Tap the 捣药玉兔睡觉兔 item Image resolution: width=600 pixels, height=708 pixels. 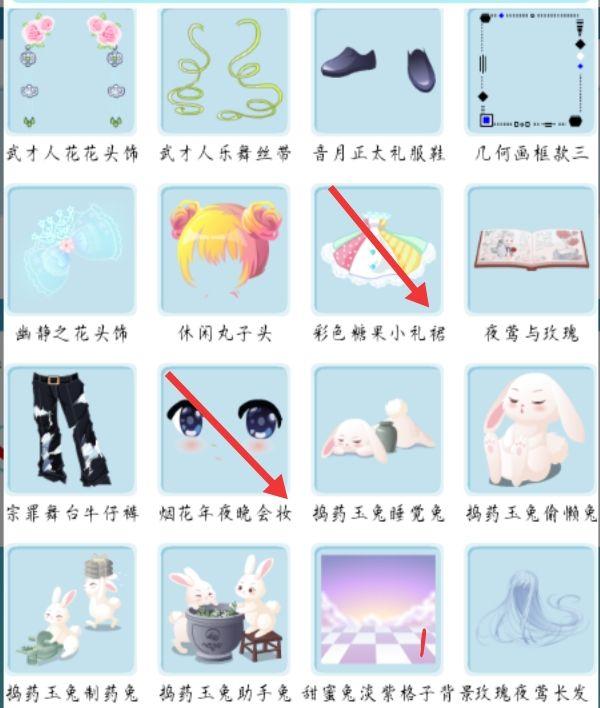coord(378,430)
